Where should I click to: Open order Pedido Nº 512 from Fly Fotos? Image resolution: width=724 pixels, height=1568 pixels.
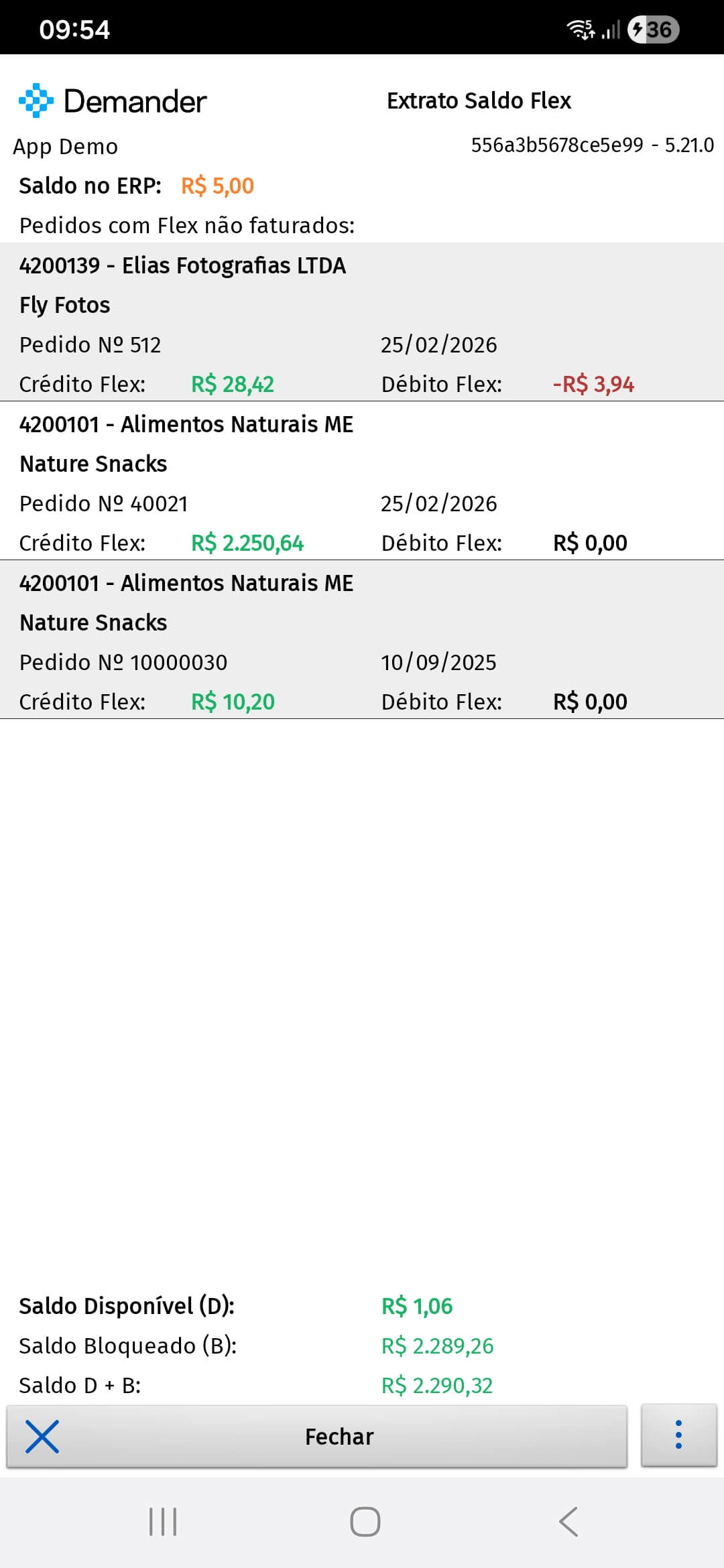362,322
